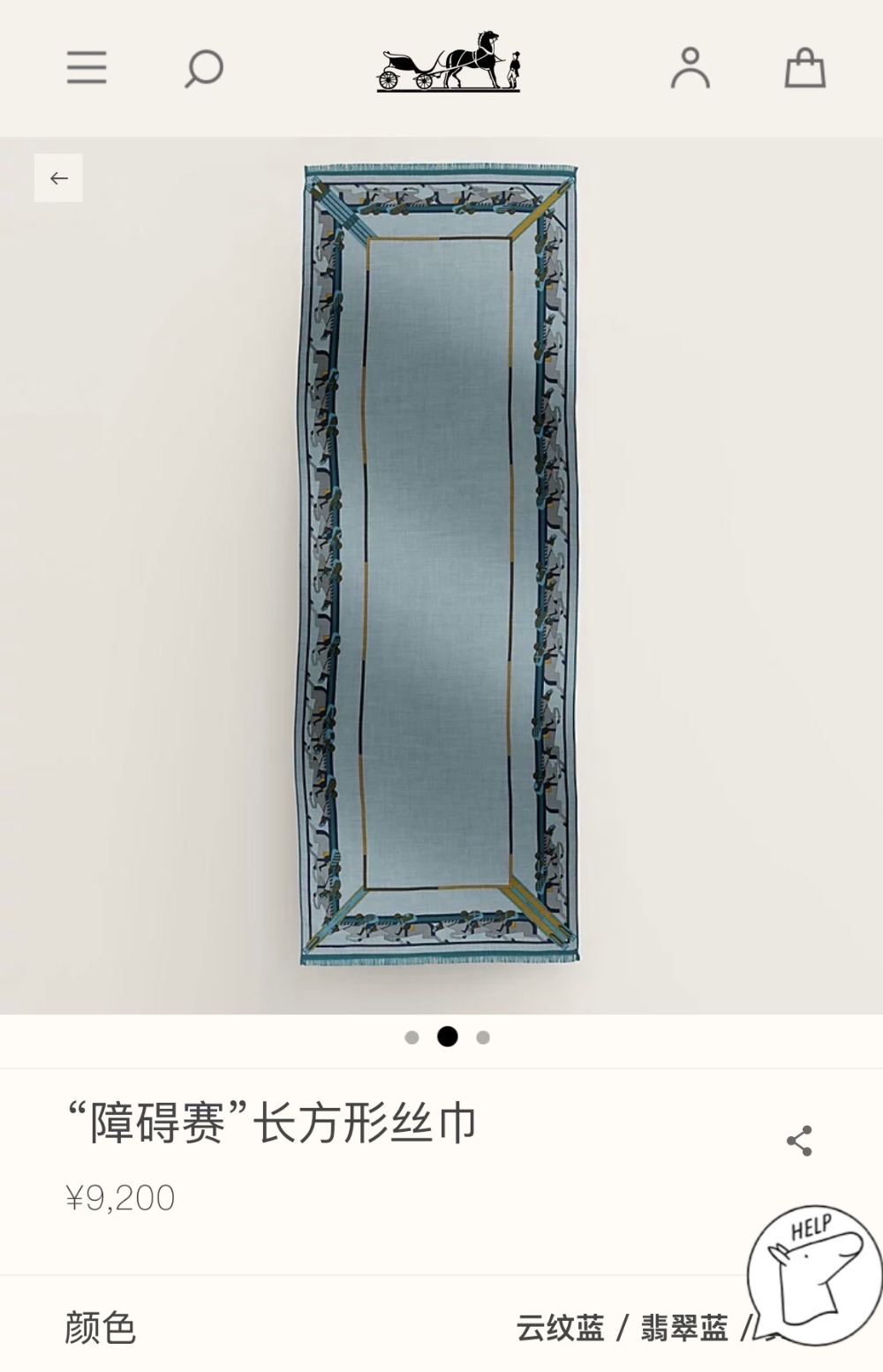Tap the back arrow on the product image

tap(58, 177)
